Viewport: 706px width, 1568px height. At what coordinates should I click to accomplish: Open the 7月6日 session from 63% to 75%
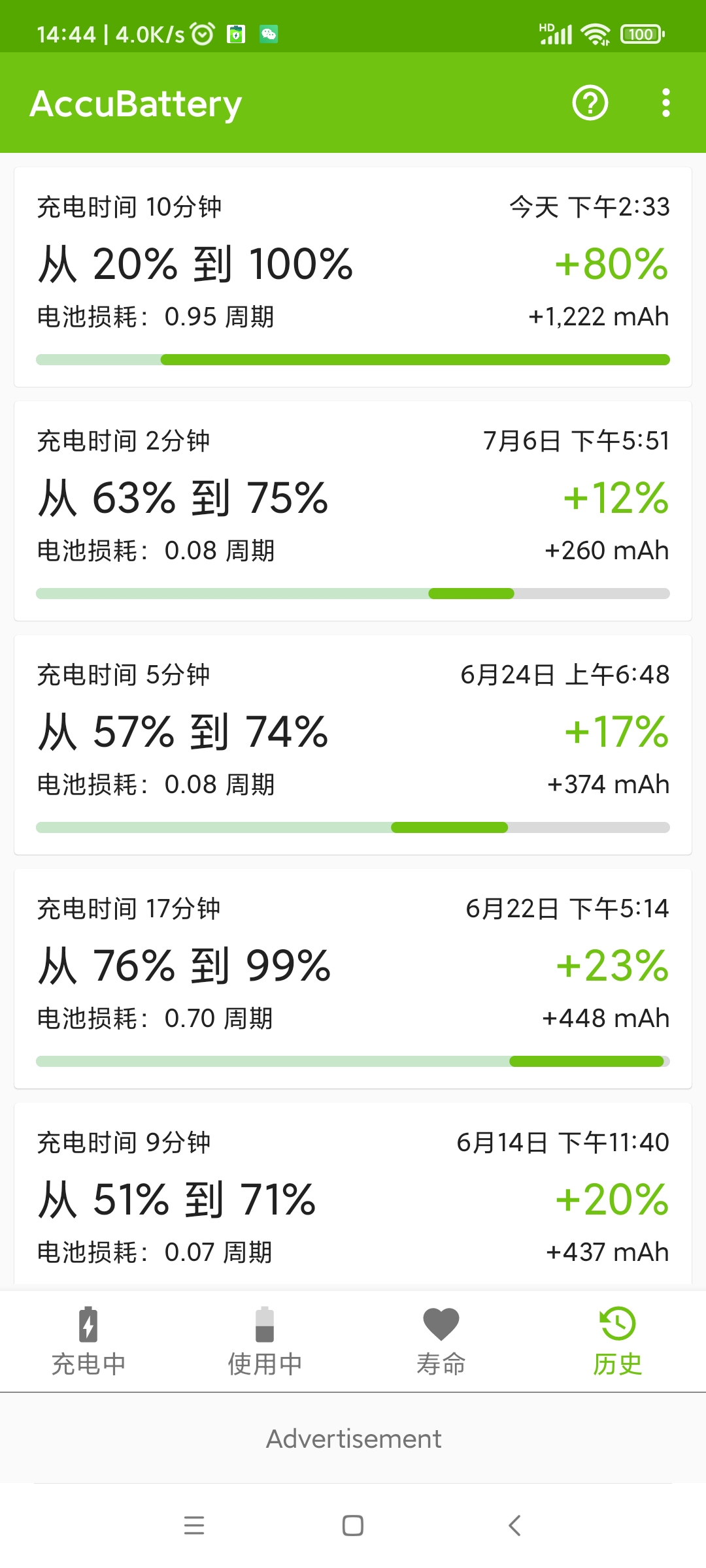[353, 511]
